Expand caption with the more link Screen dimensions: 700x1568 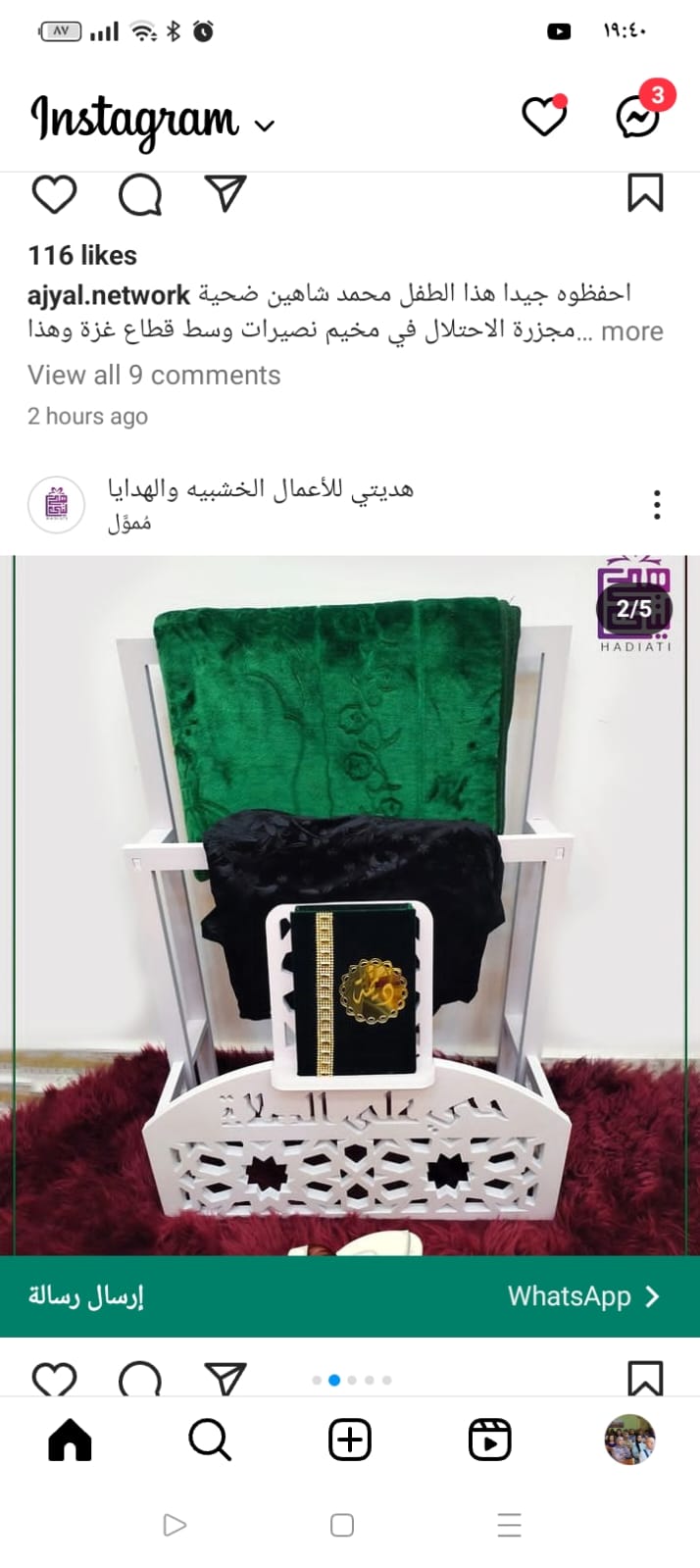point(631,331)
